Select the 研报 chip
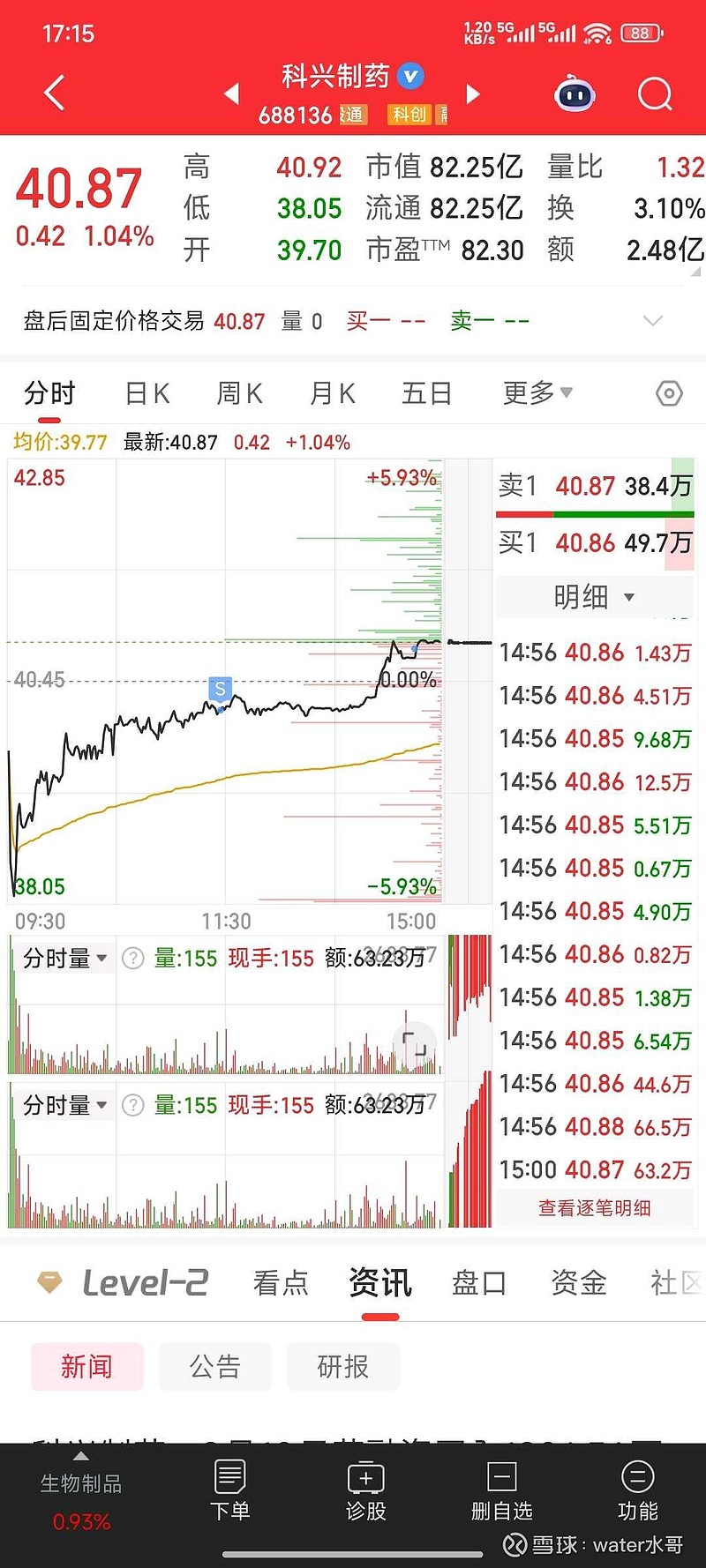This screenshot has height=1568, width=706. coord(342,1367)
